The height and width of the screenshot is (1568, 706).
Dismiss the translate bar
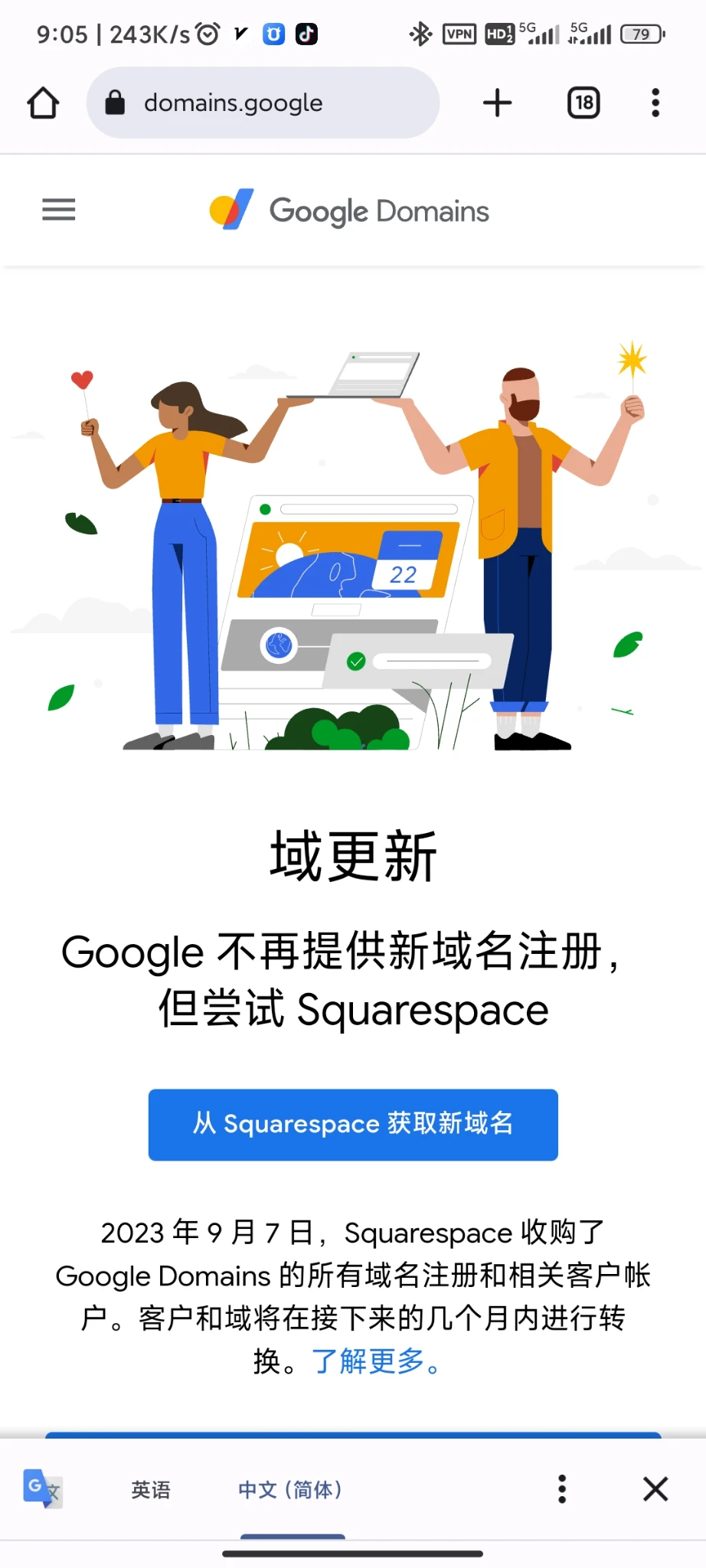(655, 1489)
